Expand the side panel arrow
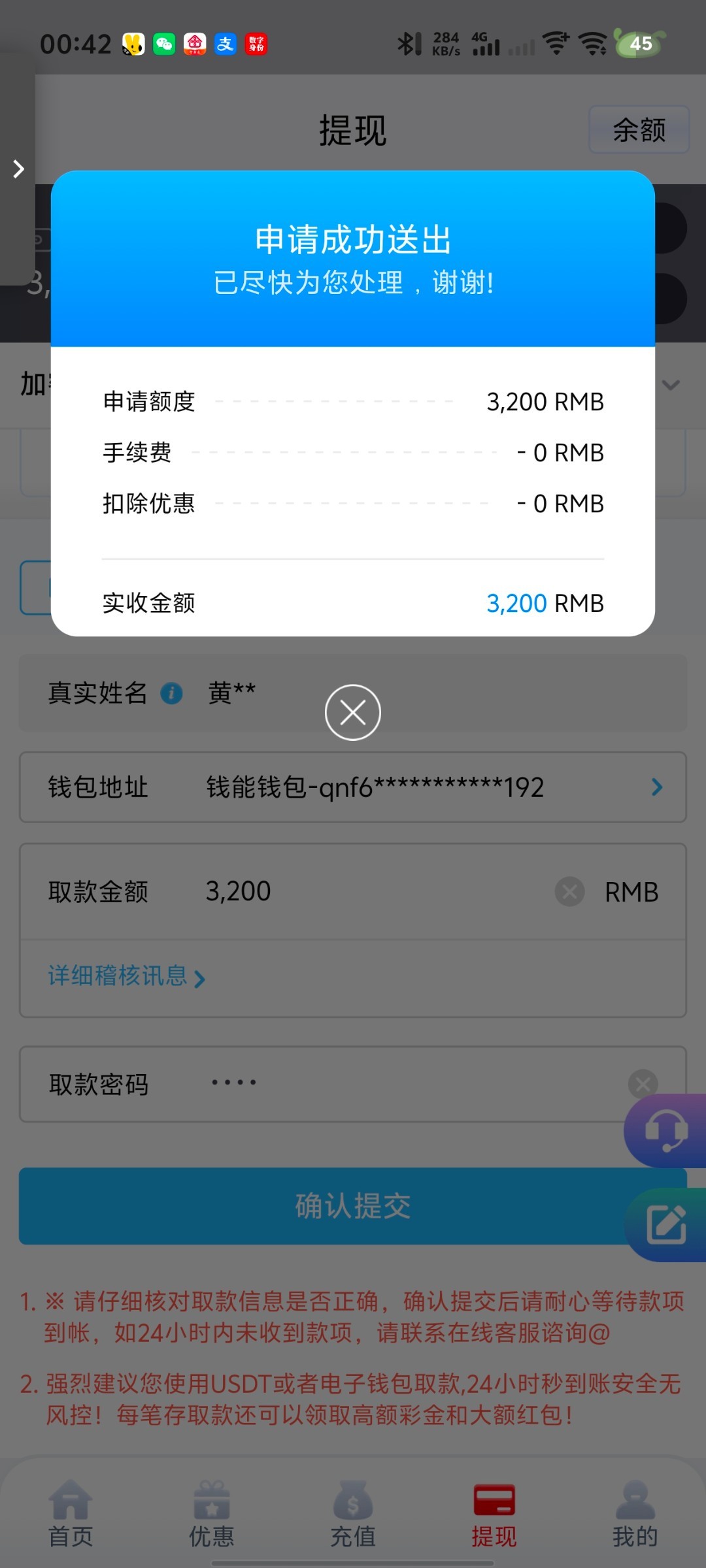 tap(18, 169)
